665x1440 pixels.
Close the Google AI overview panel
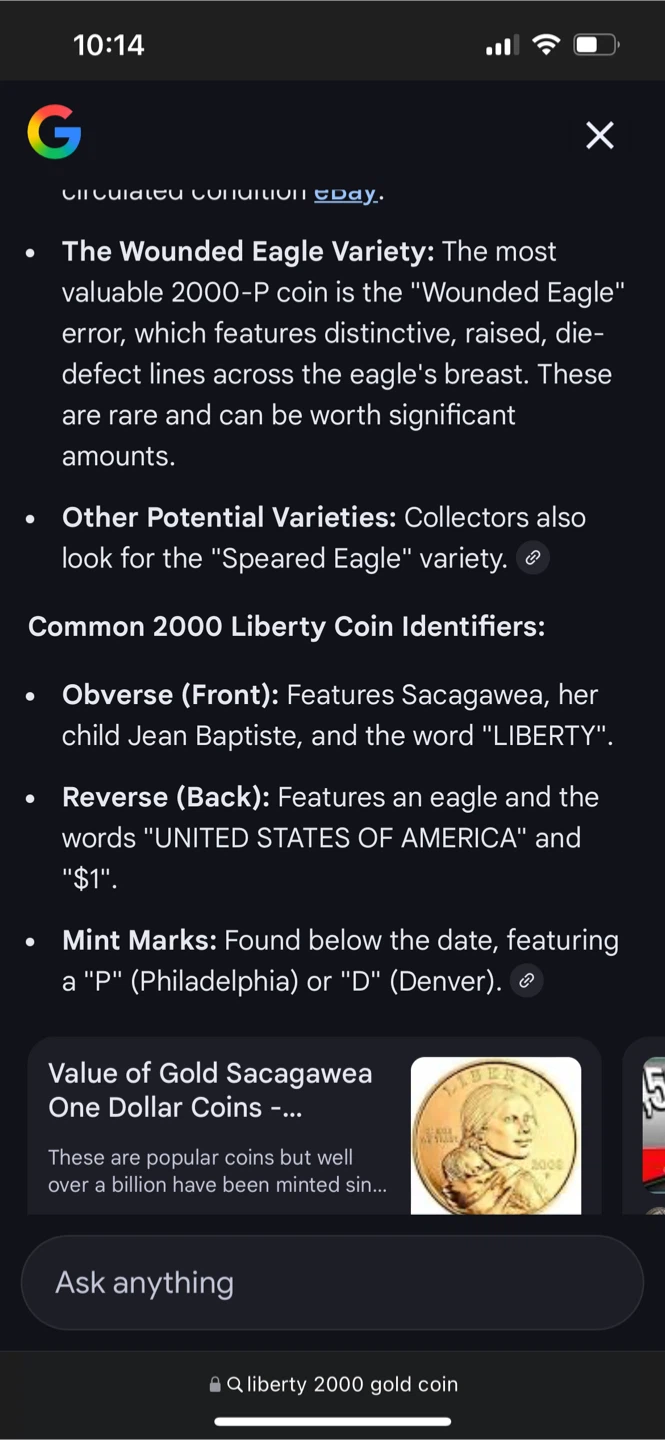point(599,135)
